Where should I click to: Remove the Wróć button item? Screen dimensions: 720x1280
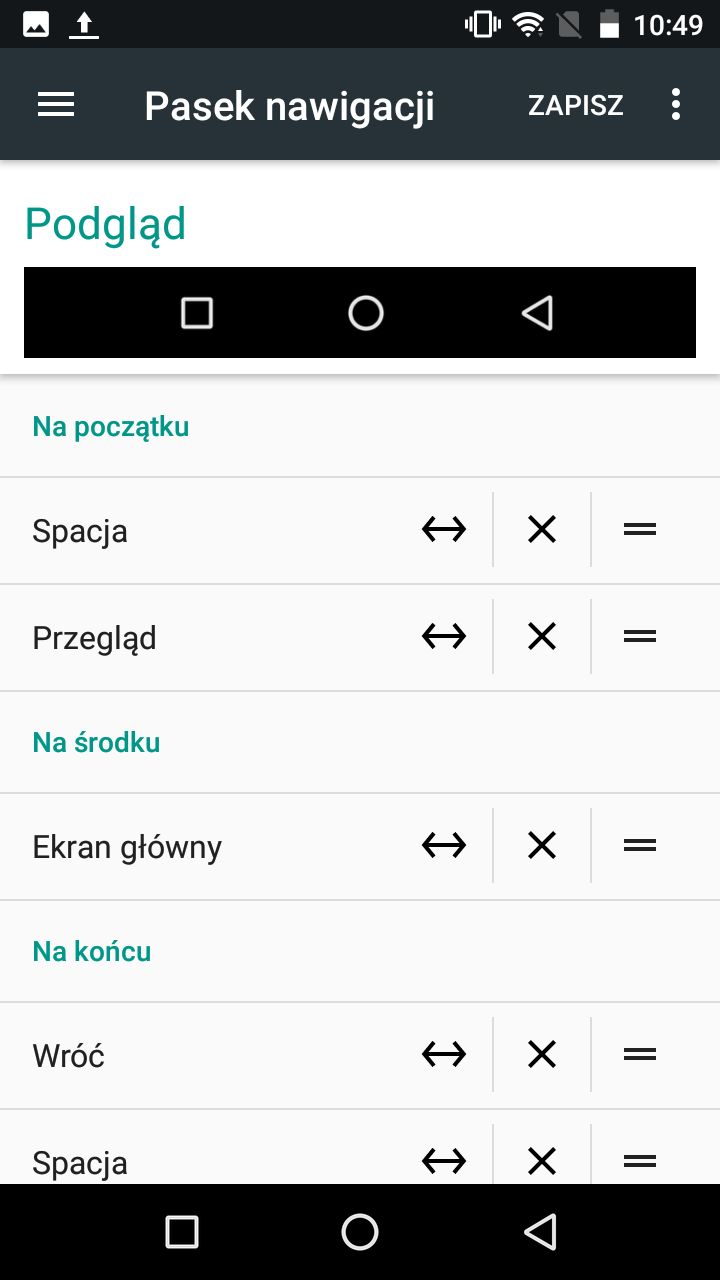pyautogui.click(x=542, y=1054)
